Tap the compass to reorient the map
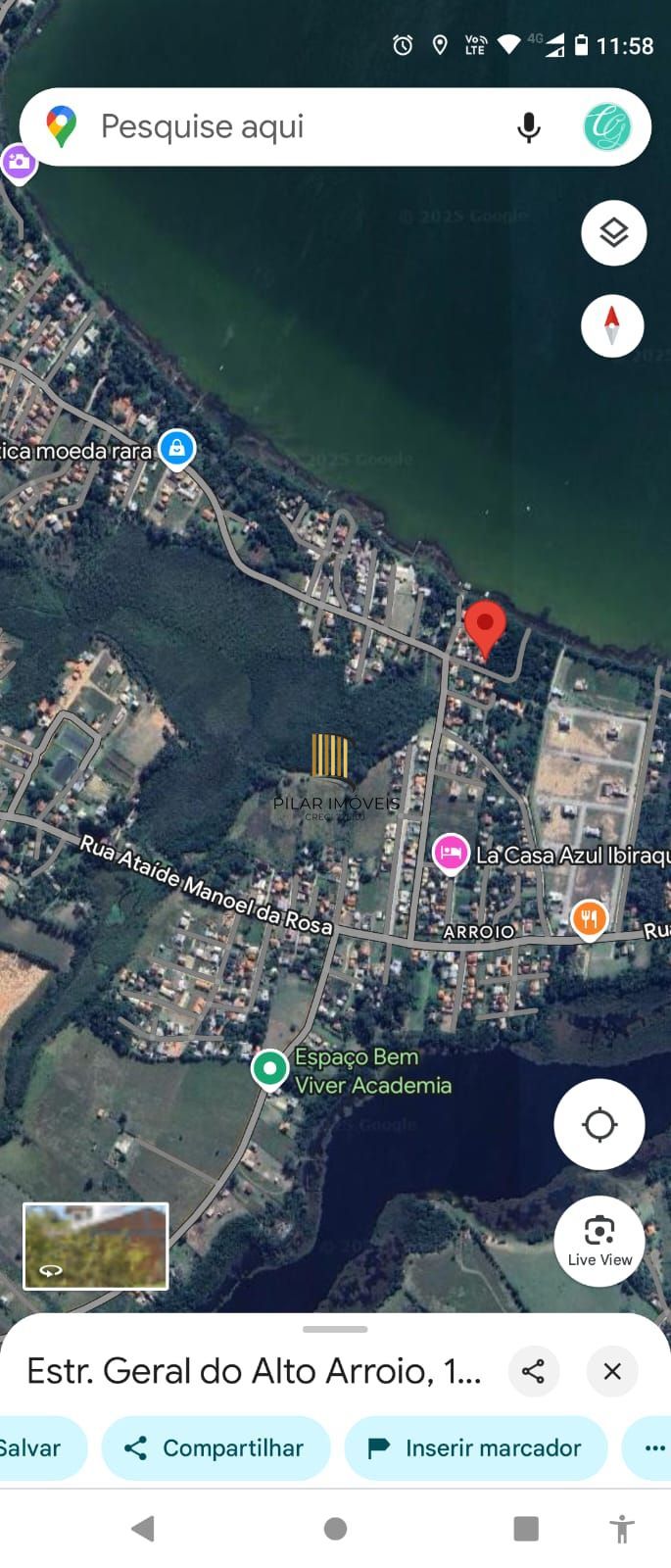Image resolution: width=671 pixels, height=1568 pixels. point(612,325)
